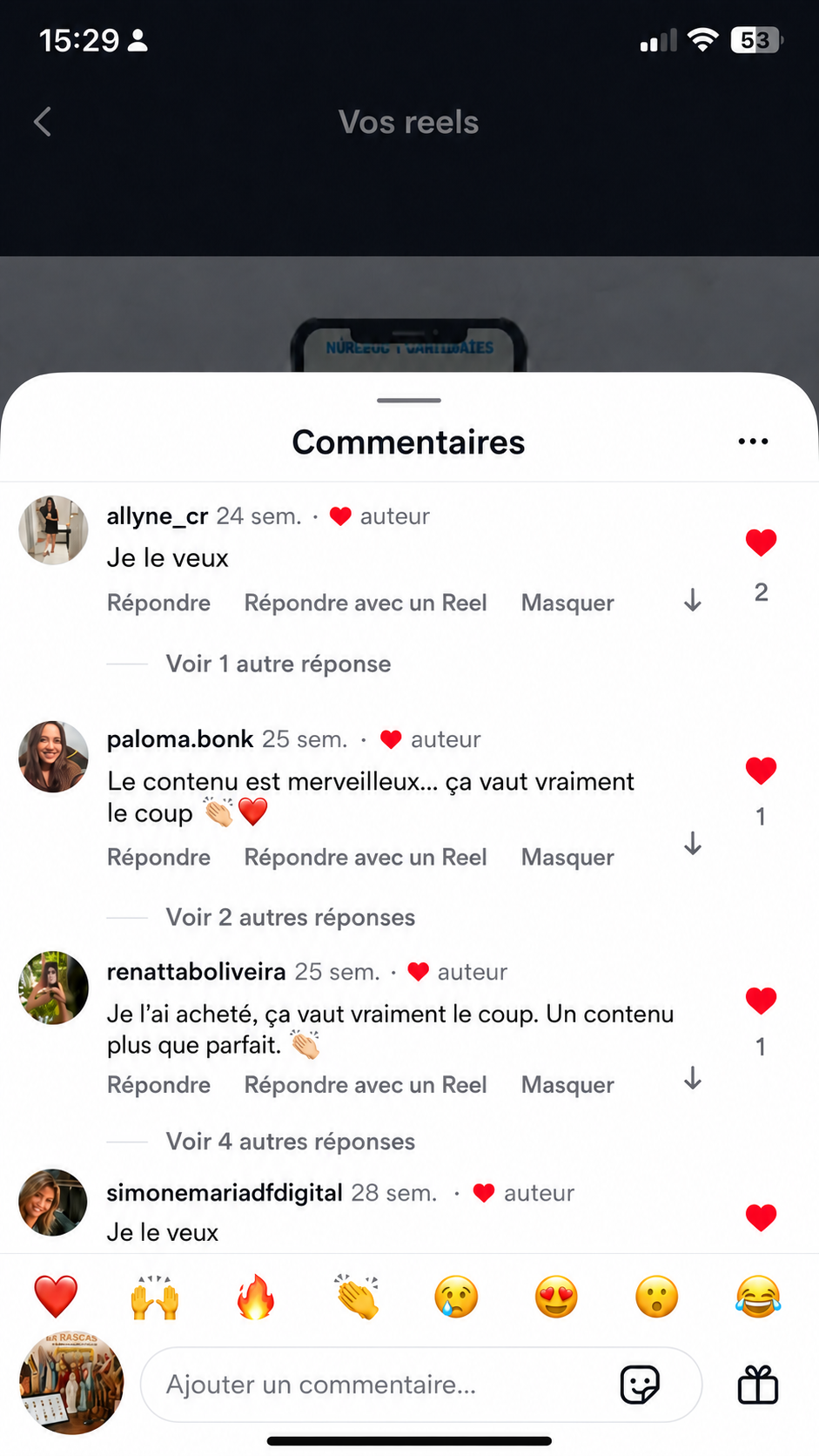Open the comments three-dot options menu
This screenshot has width=819, height=1456.
[753, 442]
